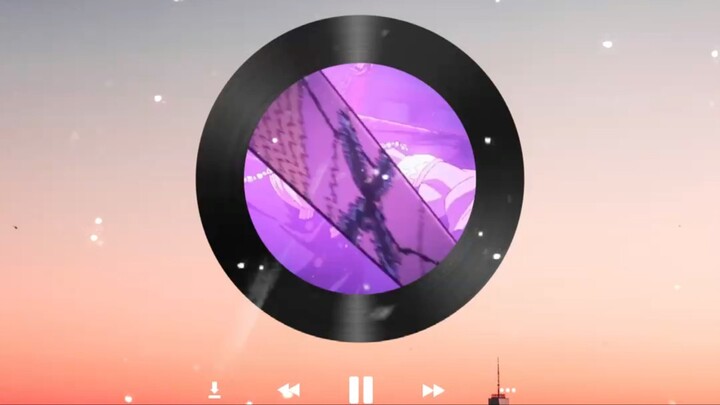Image resolution: width=720 pixels, height=405 pixels.
Task: Rewind to the previous track
Action: 289,390
